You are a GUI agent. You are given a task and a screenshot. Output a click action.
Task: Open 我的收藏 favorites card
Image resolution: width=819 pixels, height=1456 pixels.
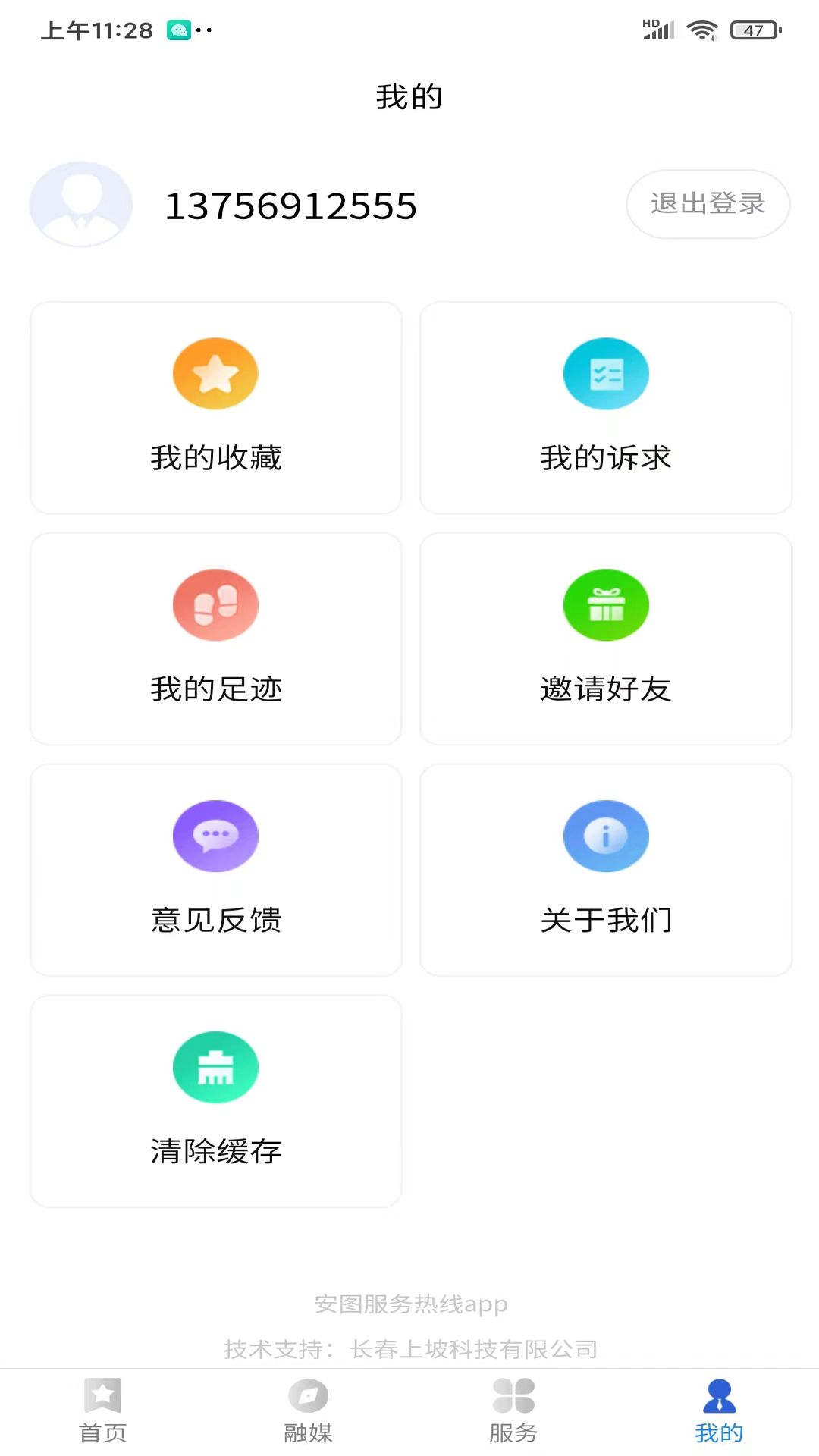[216, 408]
